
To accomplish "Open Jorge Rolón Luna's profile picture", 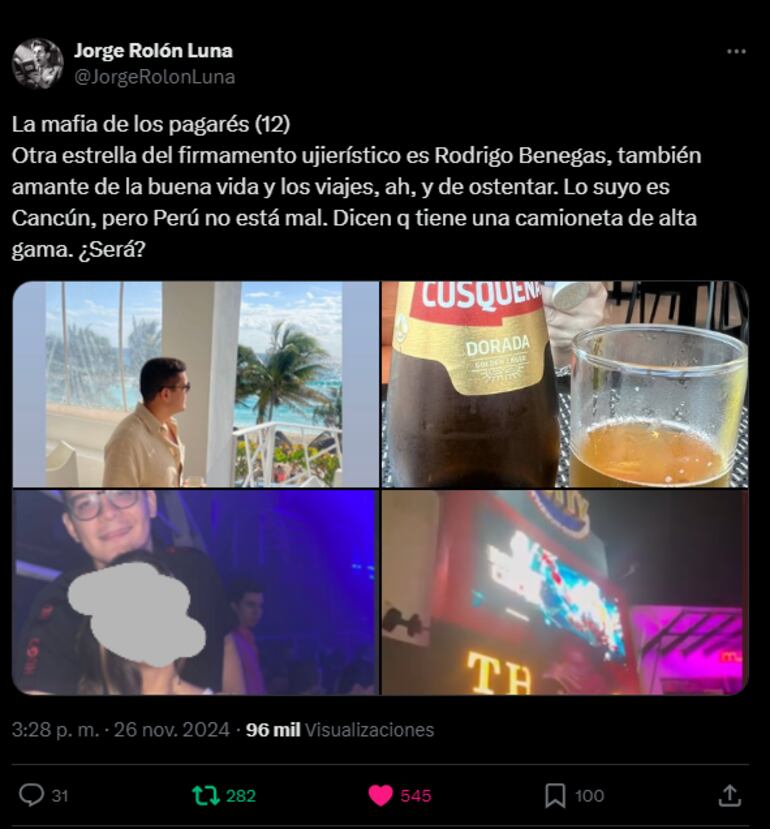I will click(38, 64).
